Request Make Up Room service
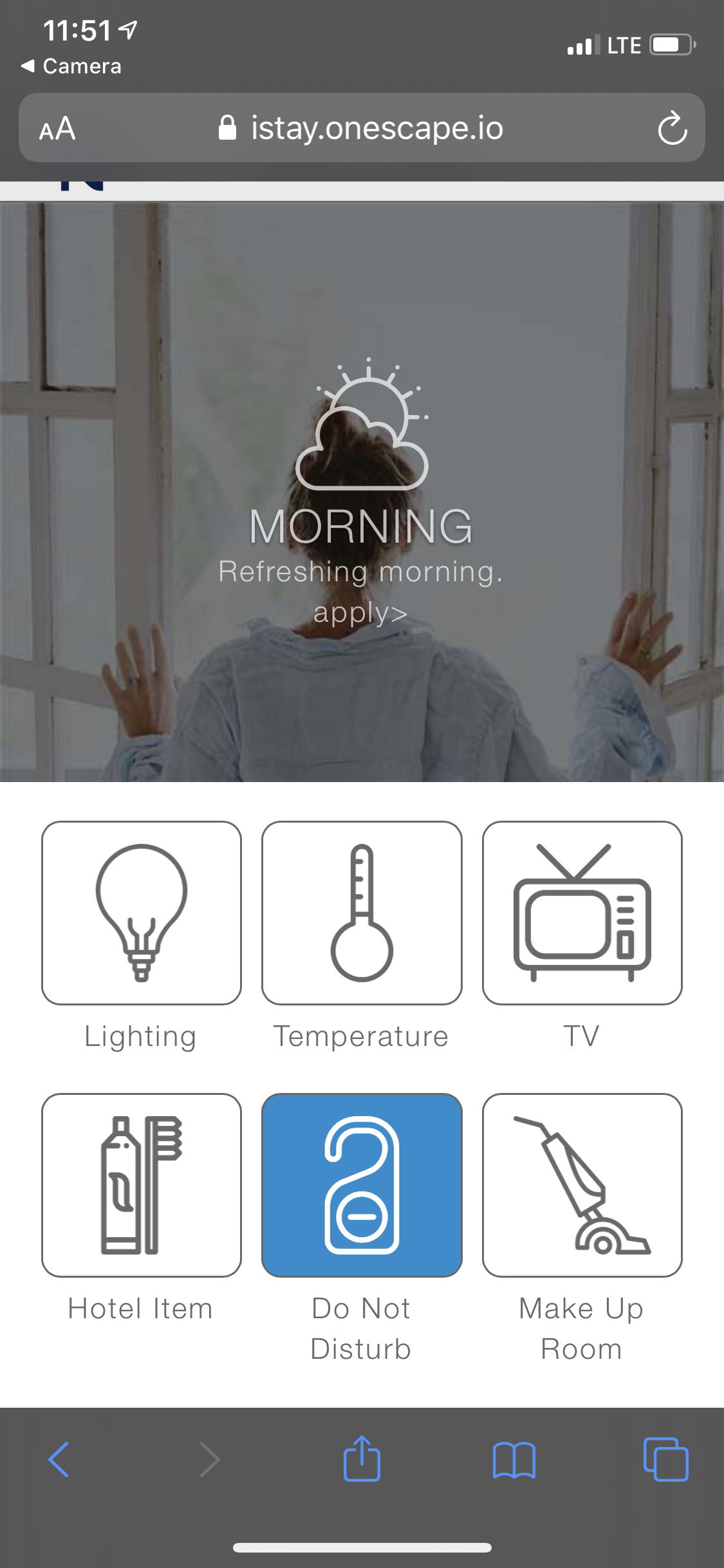Viewport: 724px width, 1568px height. coord(582,1185)
